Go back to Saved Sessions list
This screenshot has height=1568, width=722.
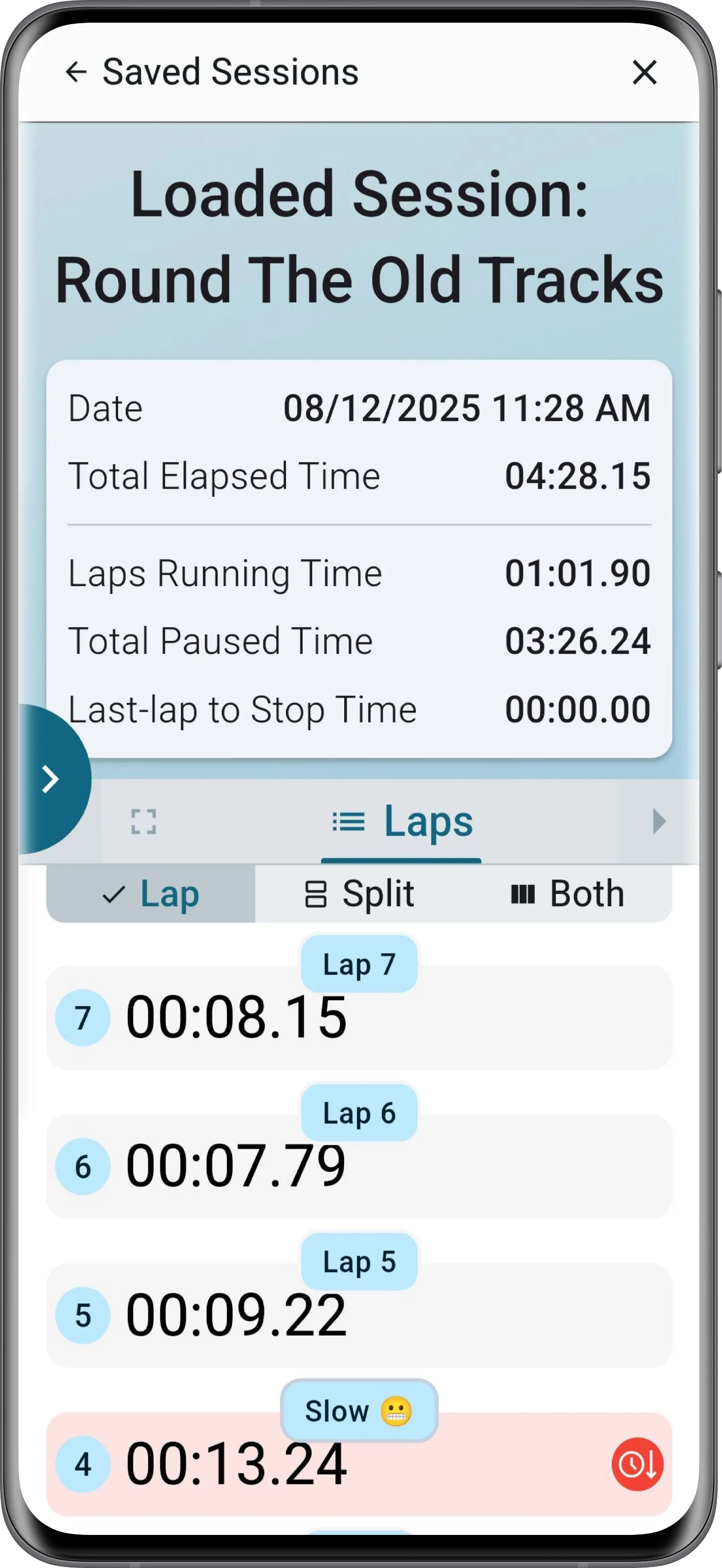(x=76, y=72)
